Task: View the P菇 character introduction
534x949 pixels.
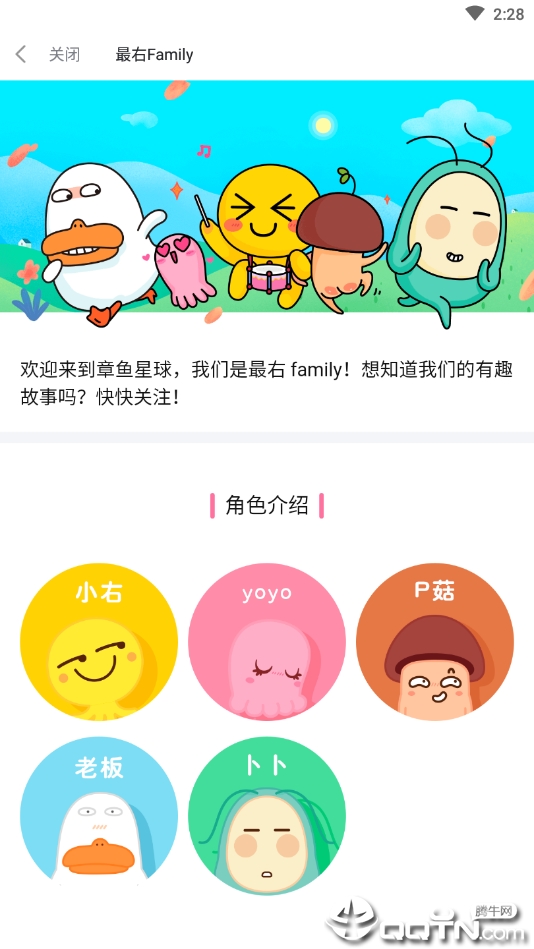Action: (x=435, y=642)
